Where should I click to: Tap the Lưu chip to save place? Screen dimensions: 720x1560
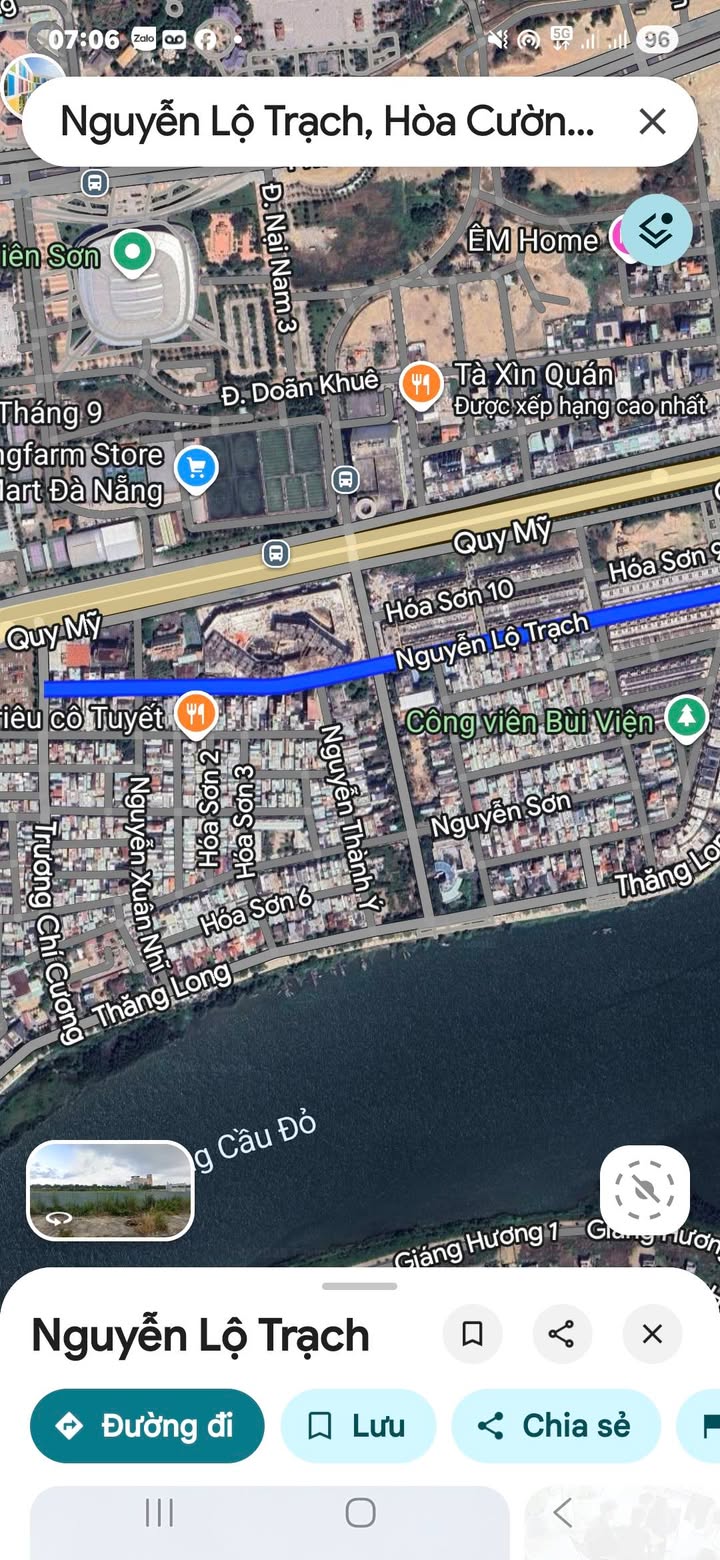point(359,1425)
